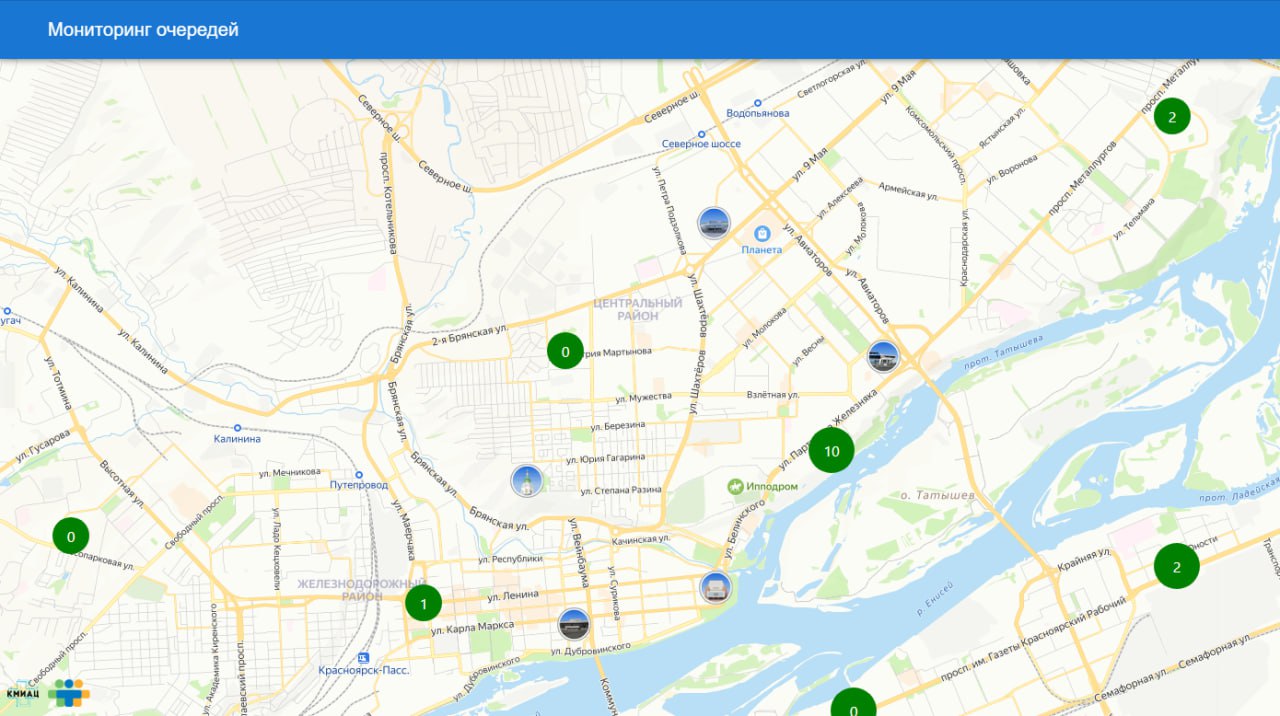Open the green 2 marker near Крайняя ул.
Screen dimensions: 1280x716
1177,567
